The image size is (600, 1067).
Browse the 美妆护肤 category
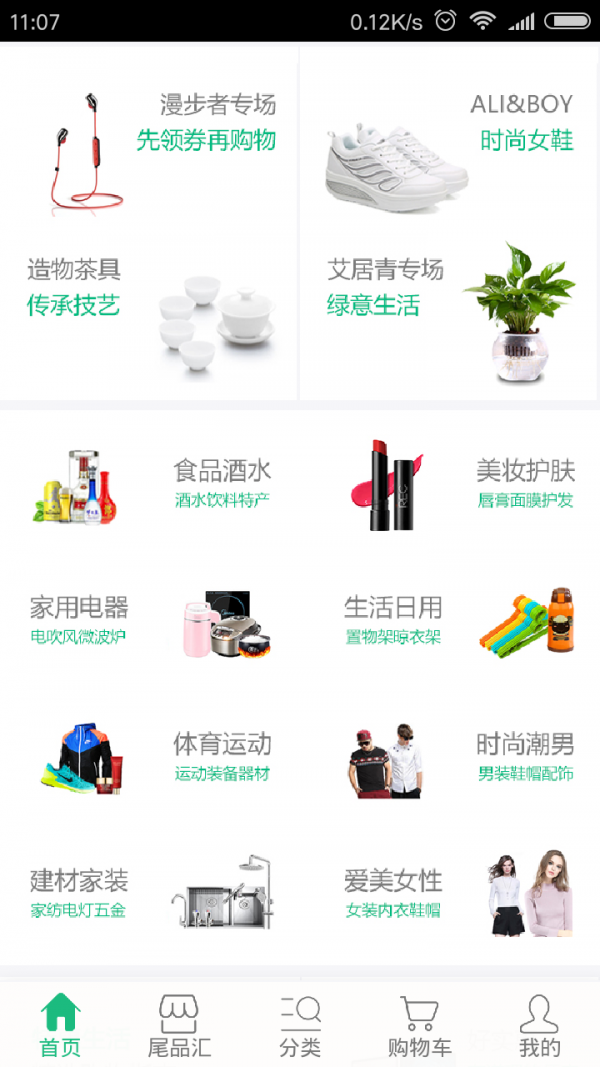(450, 485)
